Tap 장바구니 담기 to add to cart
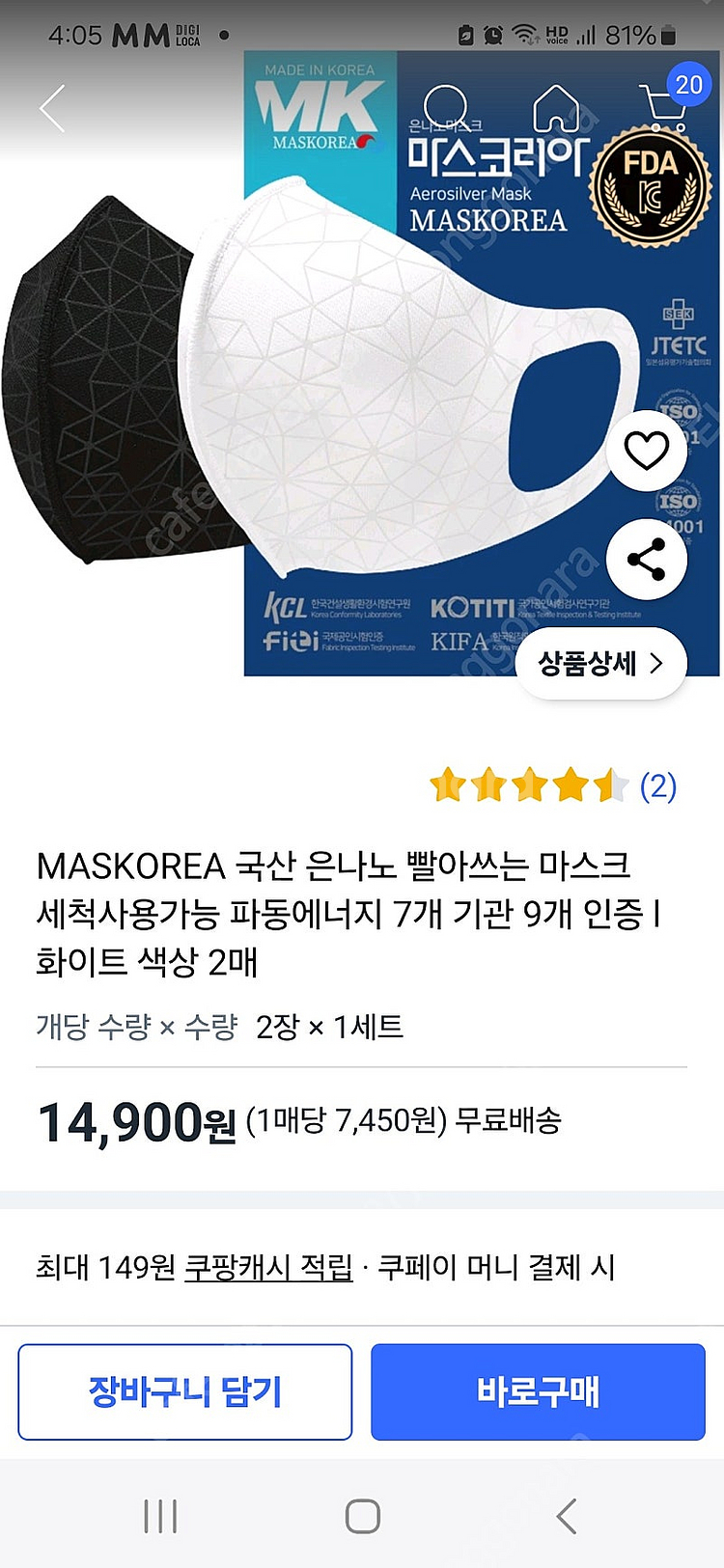The height and width of the screenshot is (1568, 724). click(x=184, y=1391)
